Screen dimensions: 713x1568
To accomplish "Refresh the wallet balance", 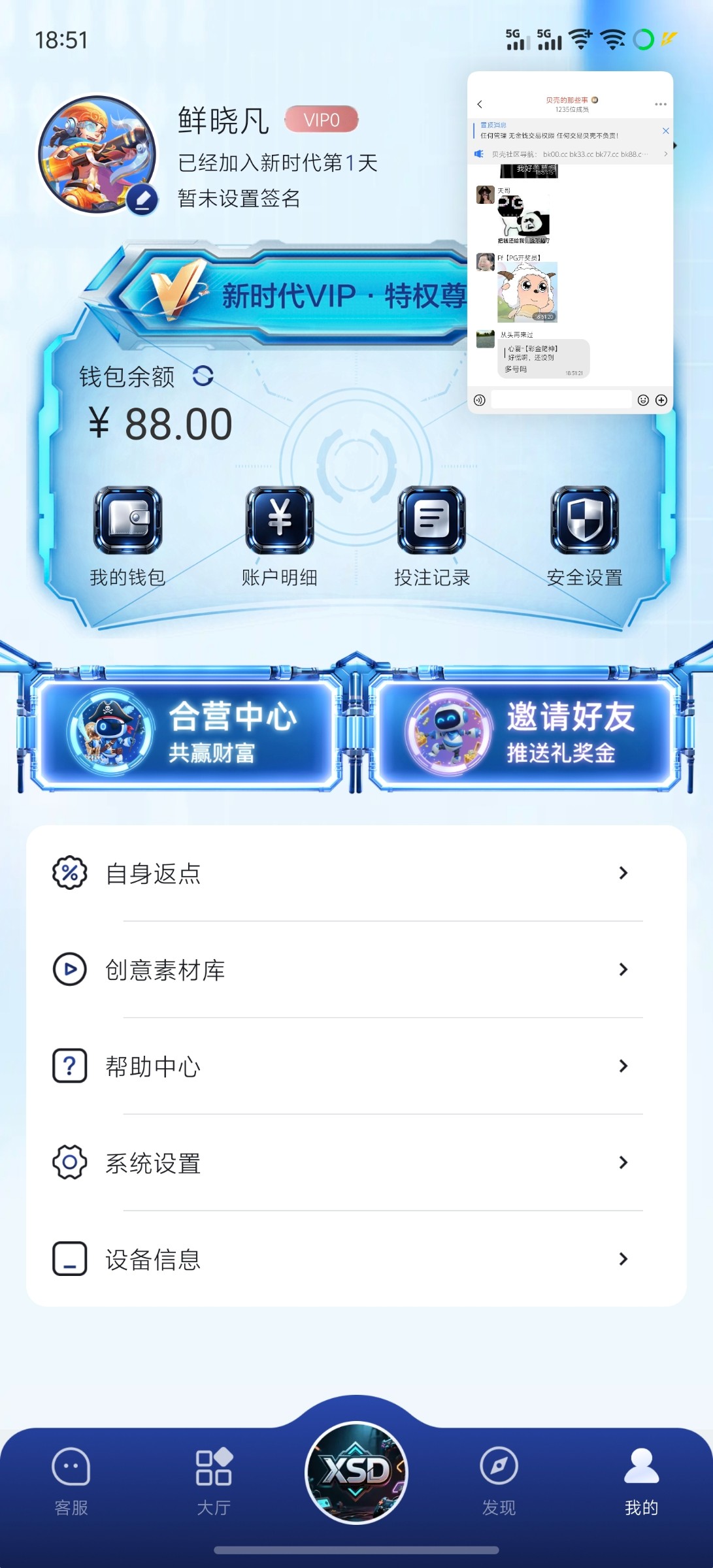I will click(203, 376).
